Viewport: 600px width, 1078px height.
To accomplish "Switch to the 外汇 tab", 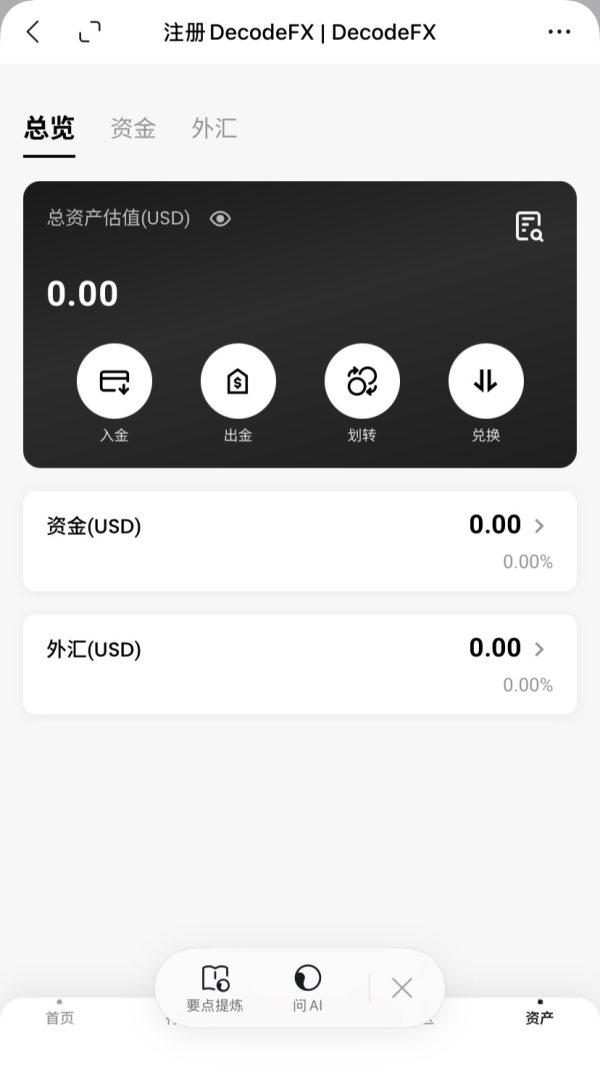I will click(214, 128).
